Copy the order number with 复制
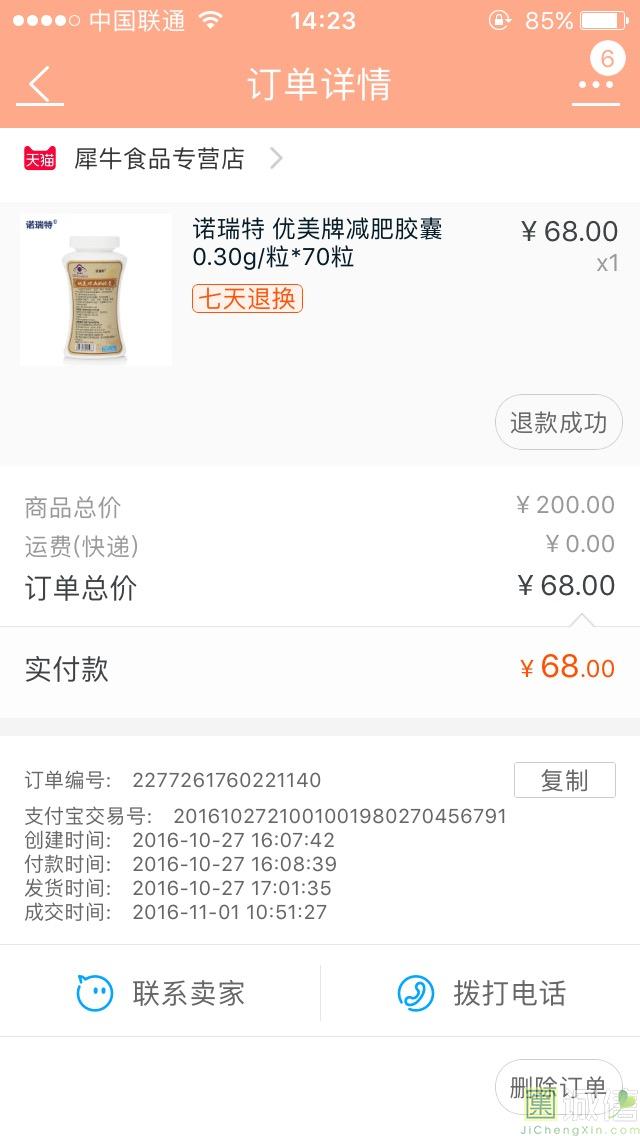This screenshot has width=640, height=1136. [x=564, y=780]
